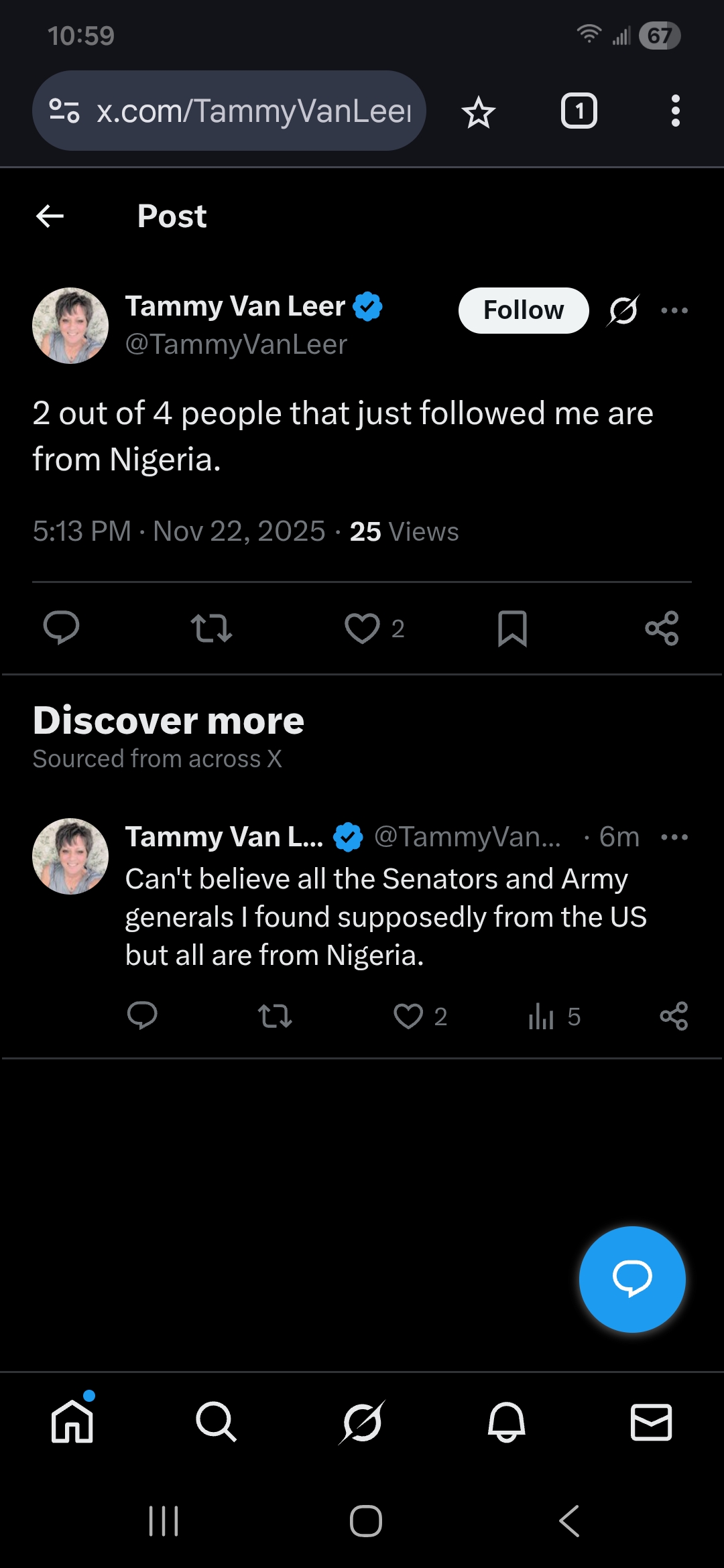Go back using the Post header arrow
724x1568 pixels.
pyautogui.click(x=50, y=216)
